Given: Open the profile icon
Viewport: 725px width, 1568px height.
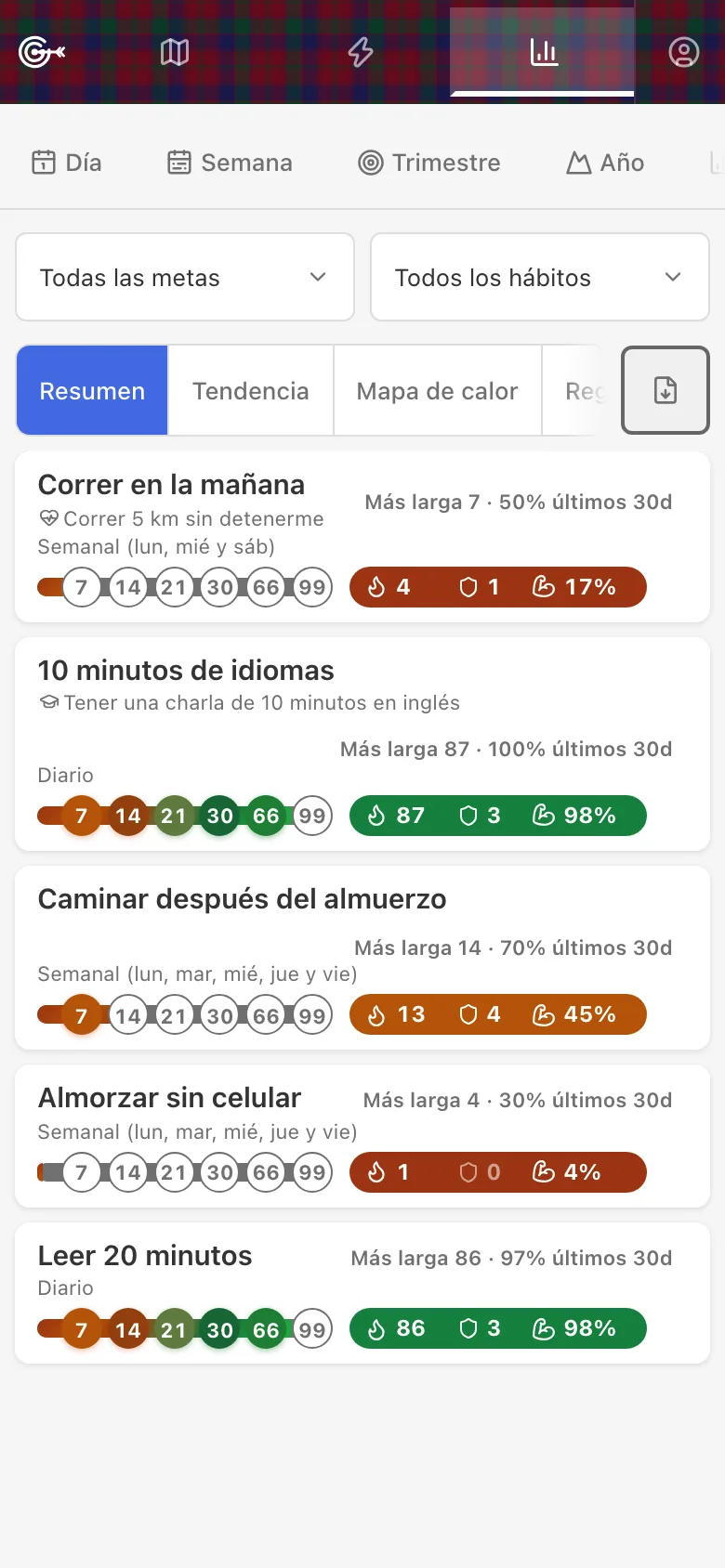Looking at the screenshot, I should (683, 52).
